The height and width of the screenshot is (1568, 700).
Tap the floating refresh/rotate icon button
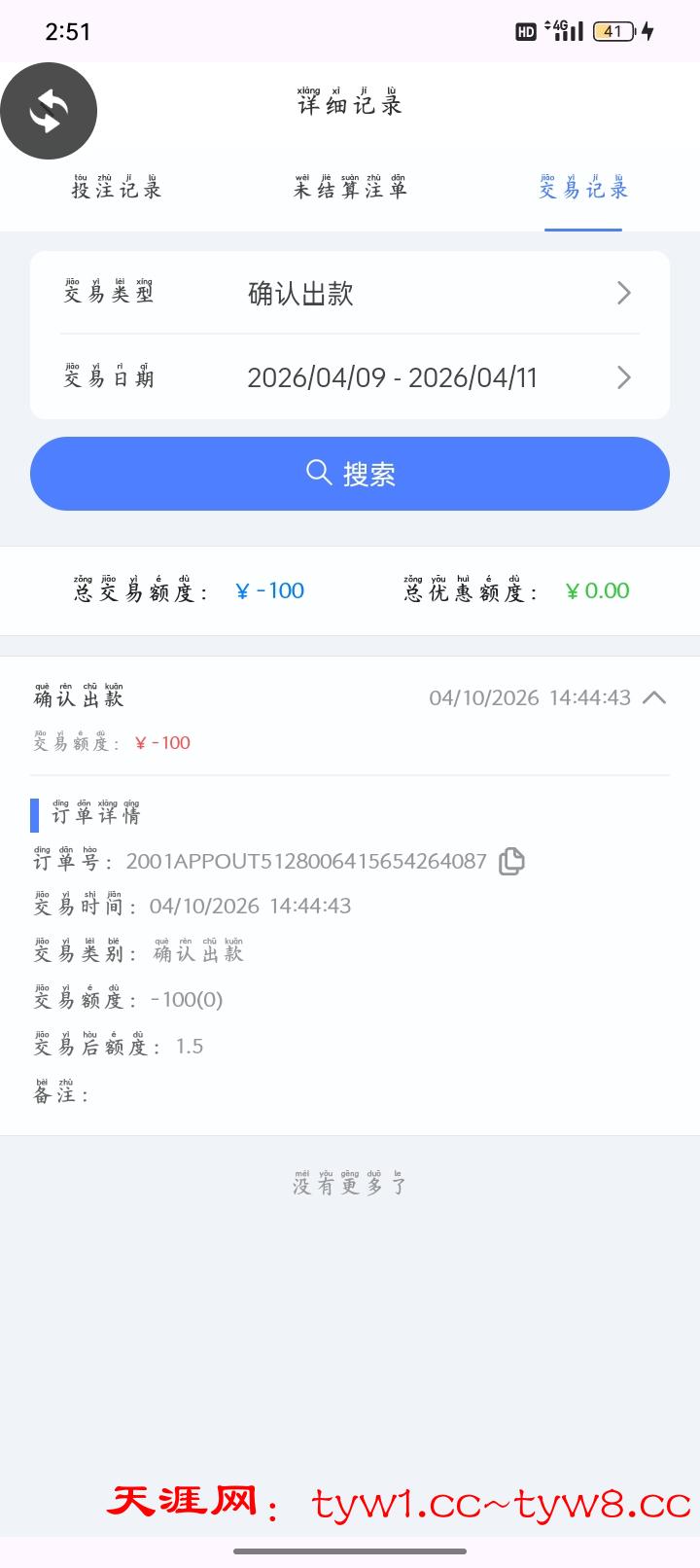point(49,111)
